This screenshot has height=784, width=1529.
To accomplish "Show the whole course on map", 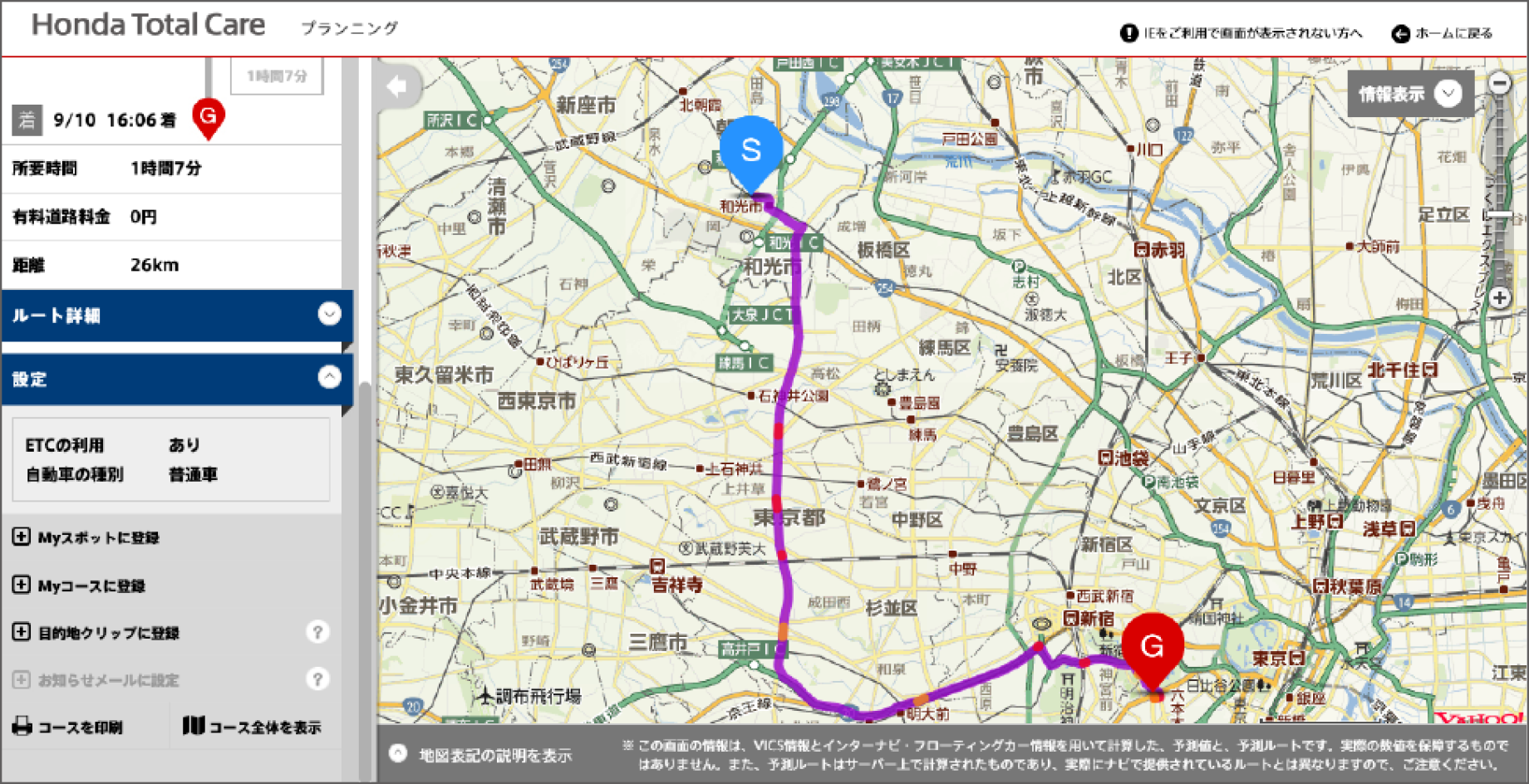I will [x=252, y=727].
